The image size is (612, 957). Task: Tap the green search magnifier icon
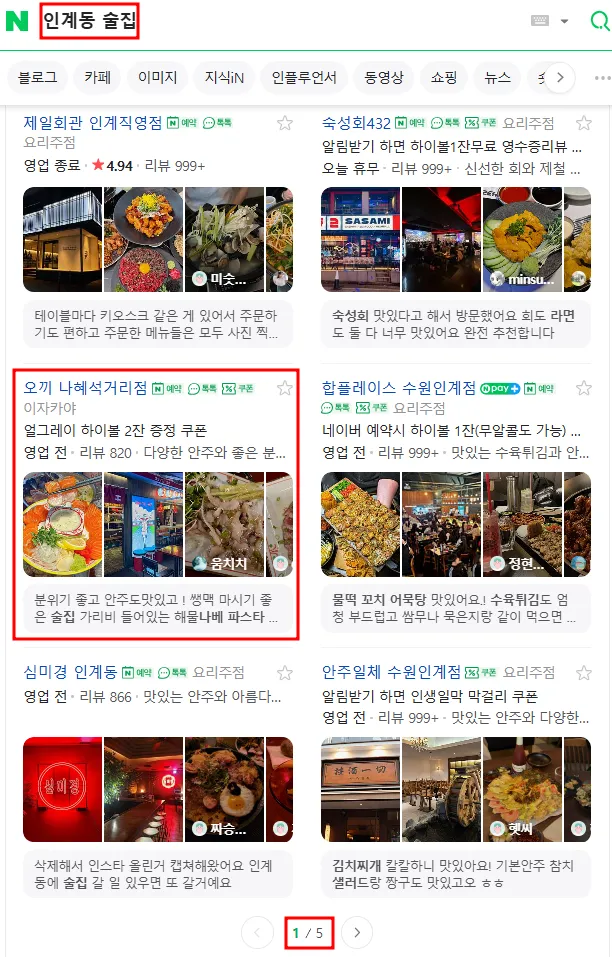(599, 22)
